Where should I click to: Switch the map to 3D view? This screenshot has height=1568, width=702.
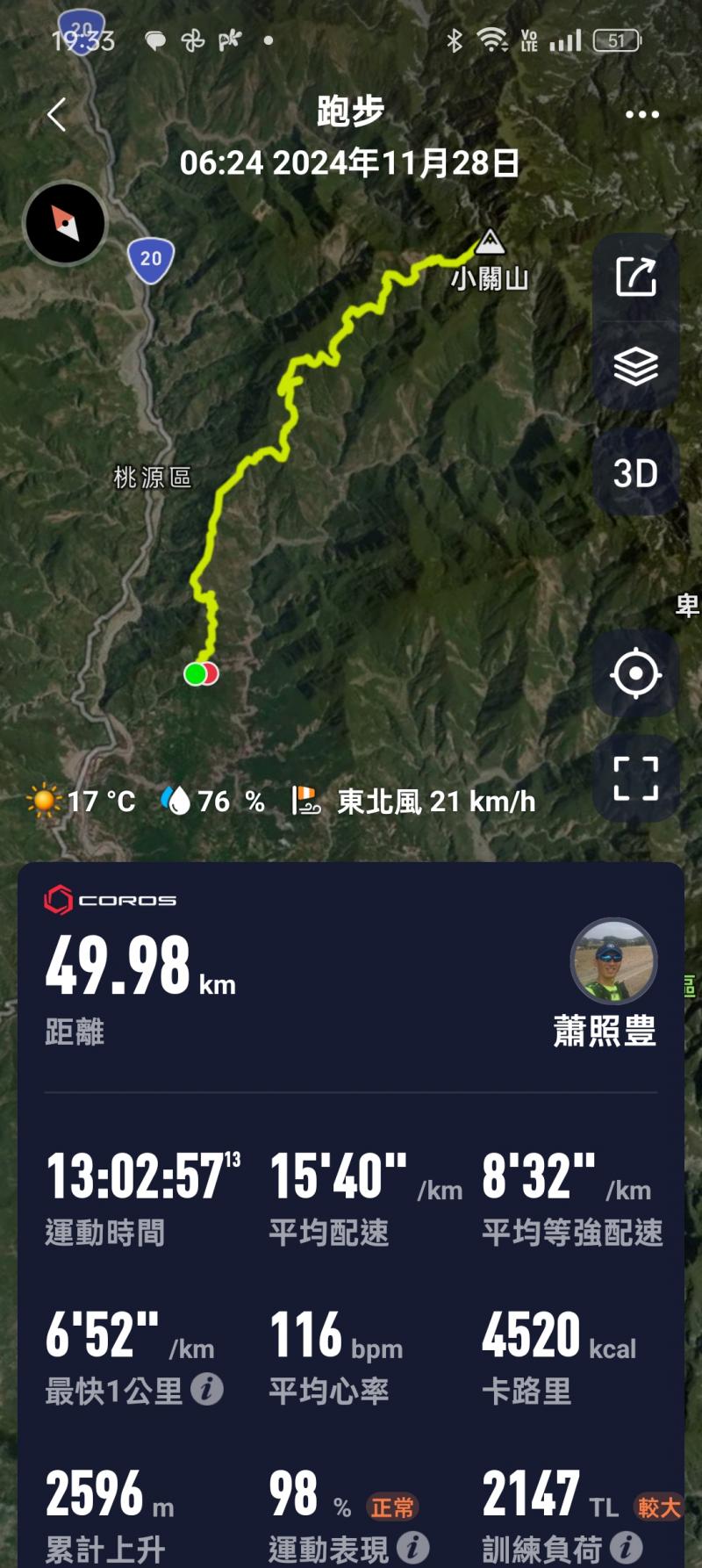[x=635, y=474]
